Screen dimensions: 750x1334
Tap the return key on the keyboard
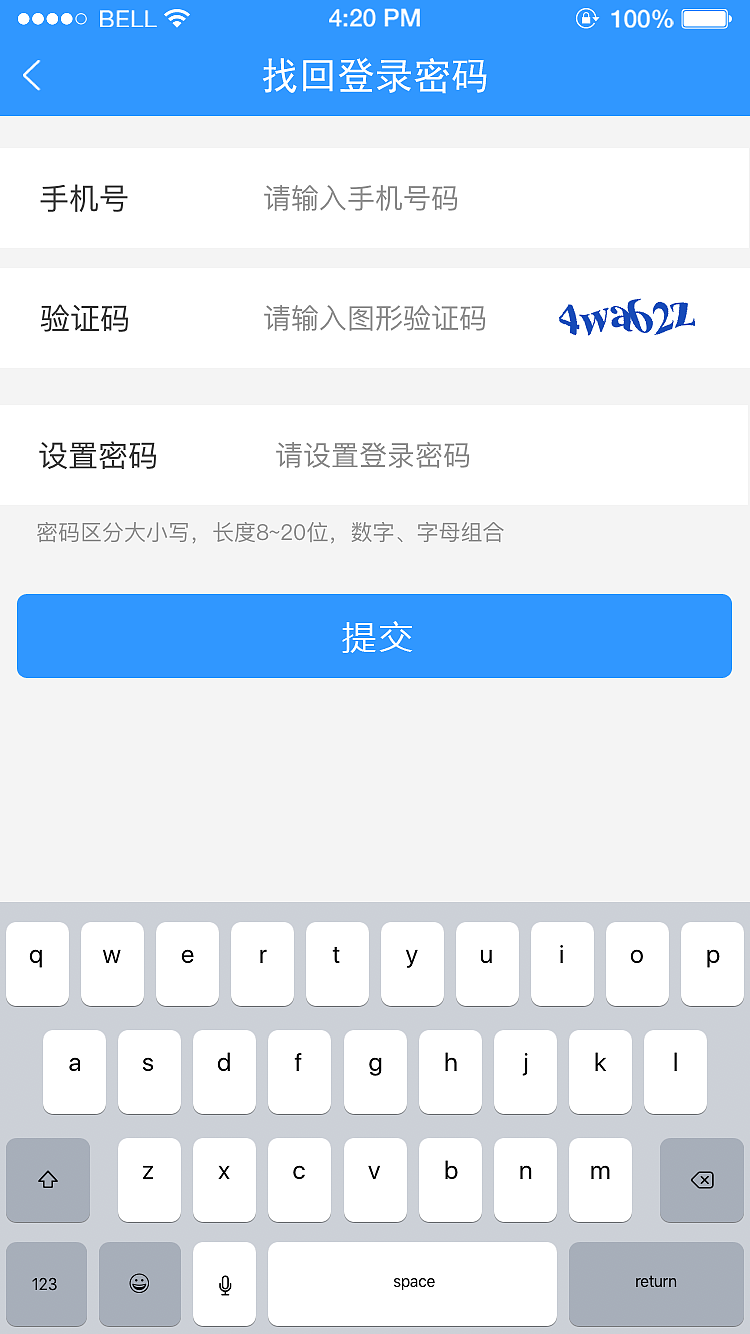655,1285
